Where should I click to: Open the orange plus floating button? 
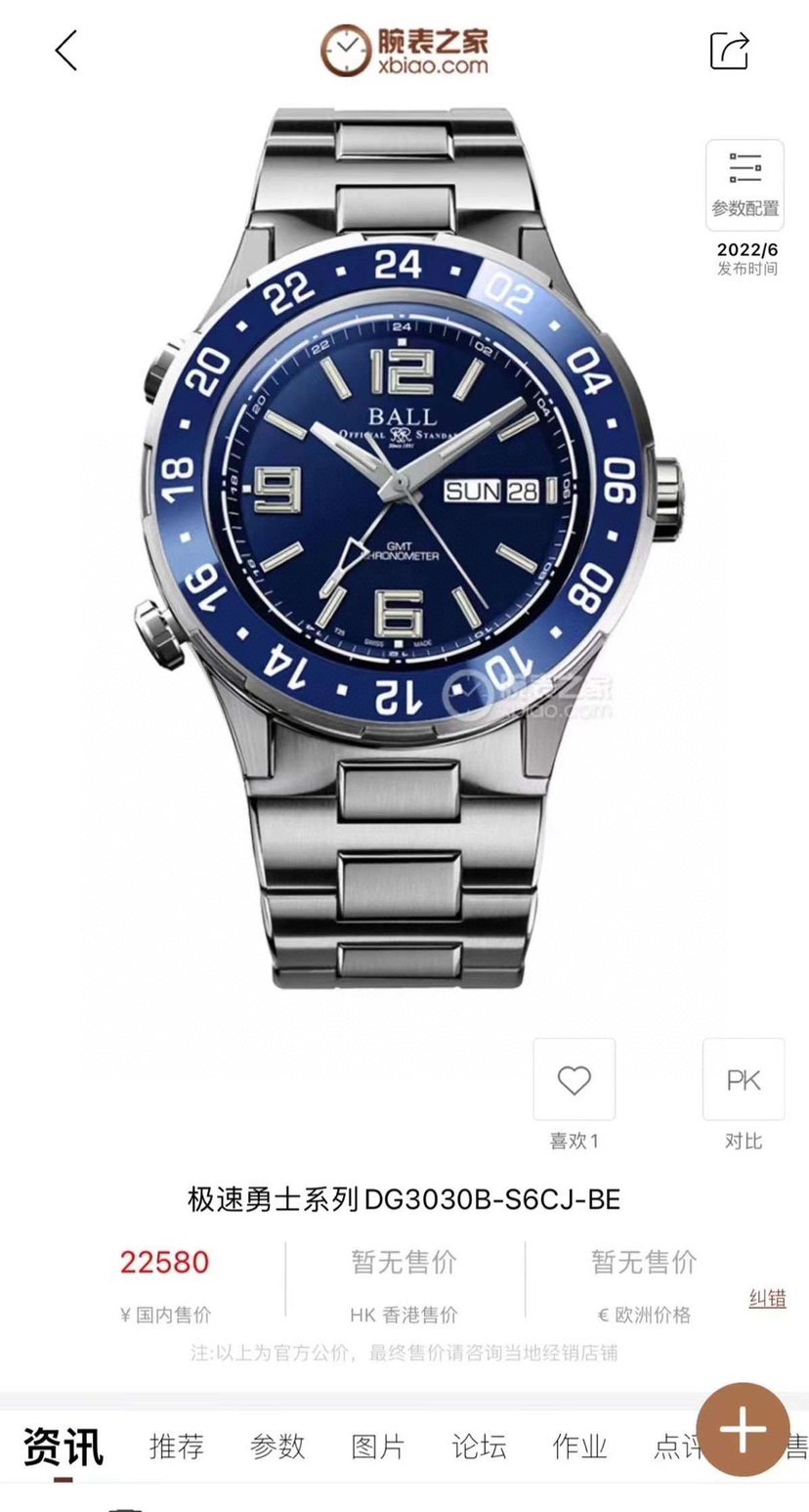[743, 1430]
